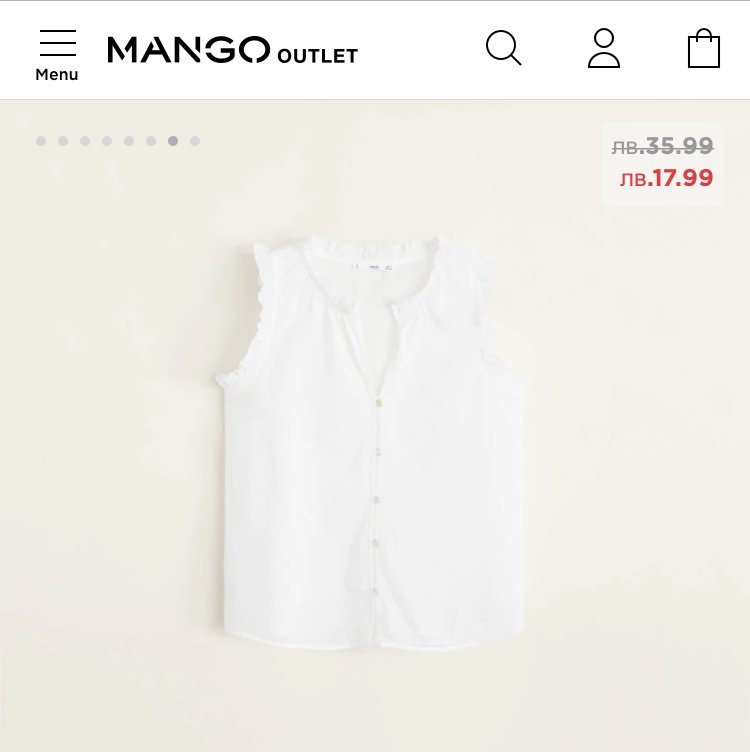Screen dimensions: 750x752
Task: Open the account profile icon
Action: (x=603, y=49)
